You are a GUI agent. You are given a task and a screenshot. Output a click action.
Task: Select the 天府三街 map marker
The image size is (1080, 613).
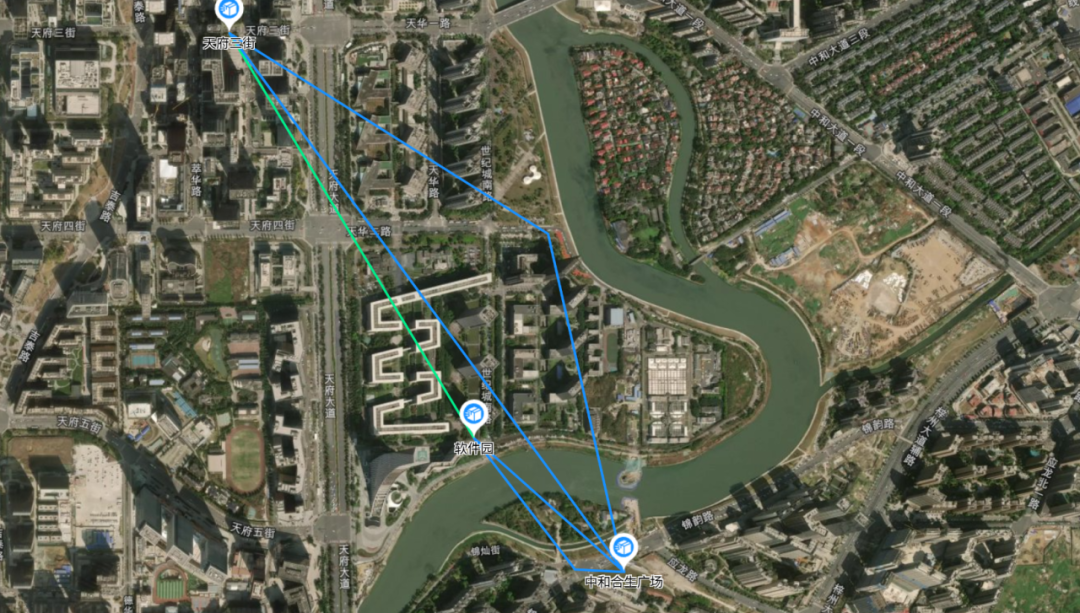pyautogui.click(x=229, y=13)
